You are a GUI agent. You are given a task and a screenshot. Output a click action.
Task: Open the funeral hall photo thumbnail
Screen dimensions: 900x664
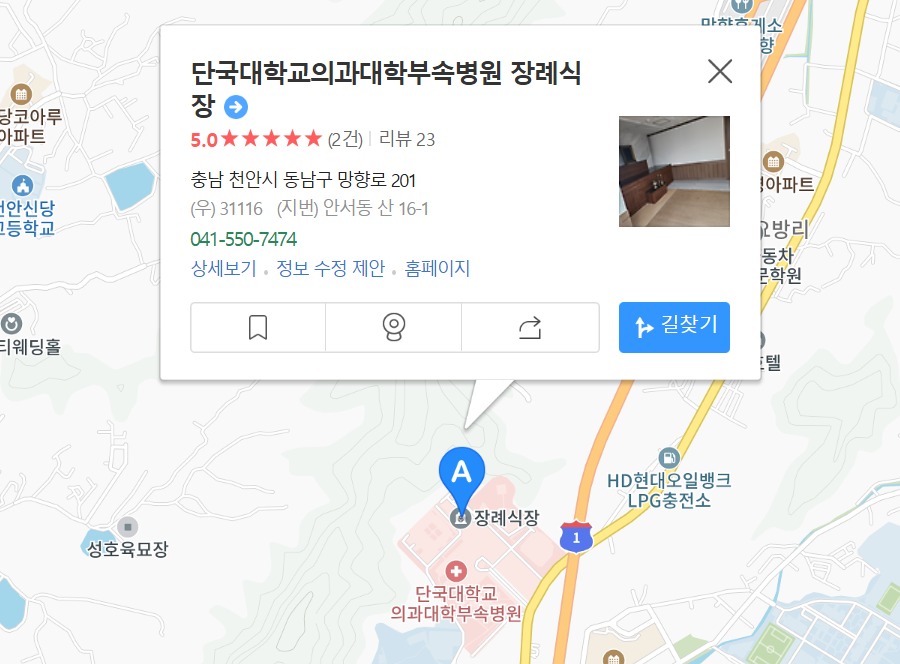click(x=674, y=171)
